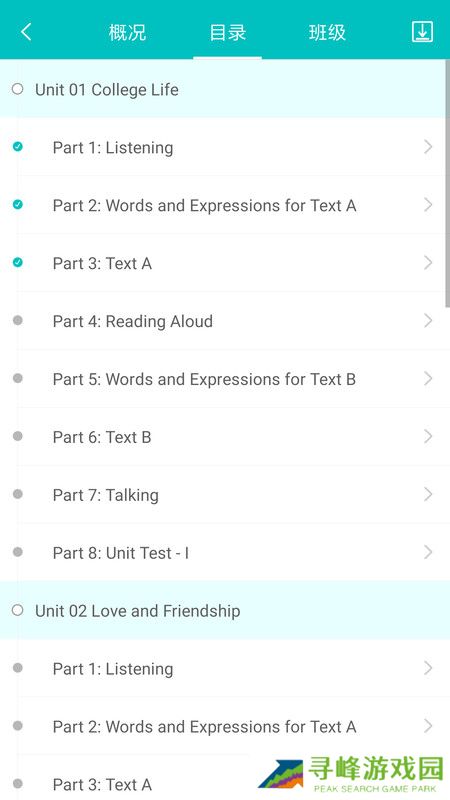Open Part 6: Text B

click(225, 437)
